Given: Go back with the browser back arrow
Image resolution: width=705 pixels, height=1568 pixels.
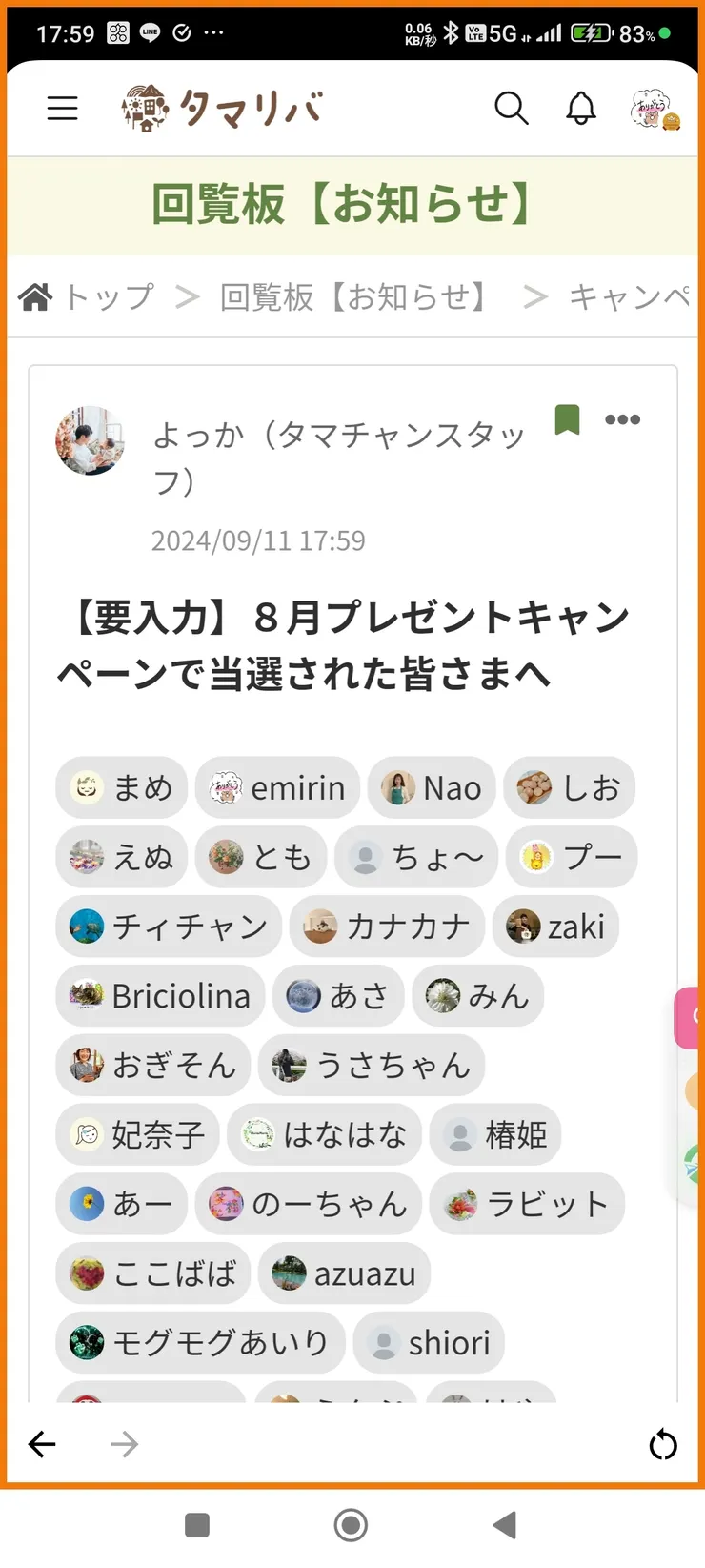Looking at the screenshot, I should pos(42,1445).
